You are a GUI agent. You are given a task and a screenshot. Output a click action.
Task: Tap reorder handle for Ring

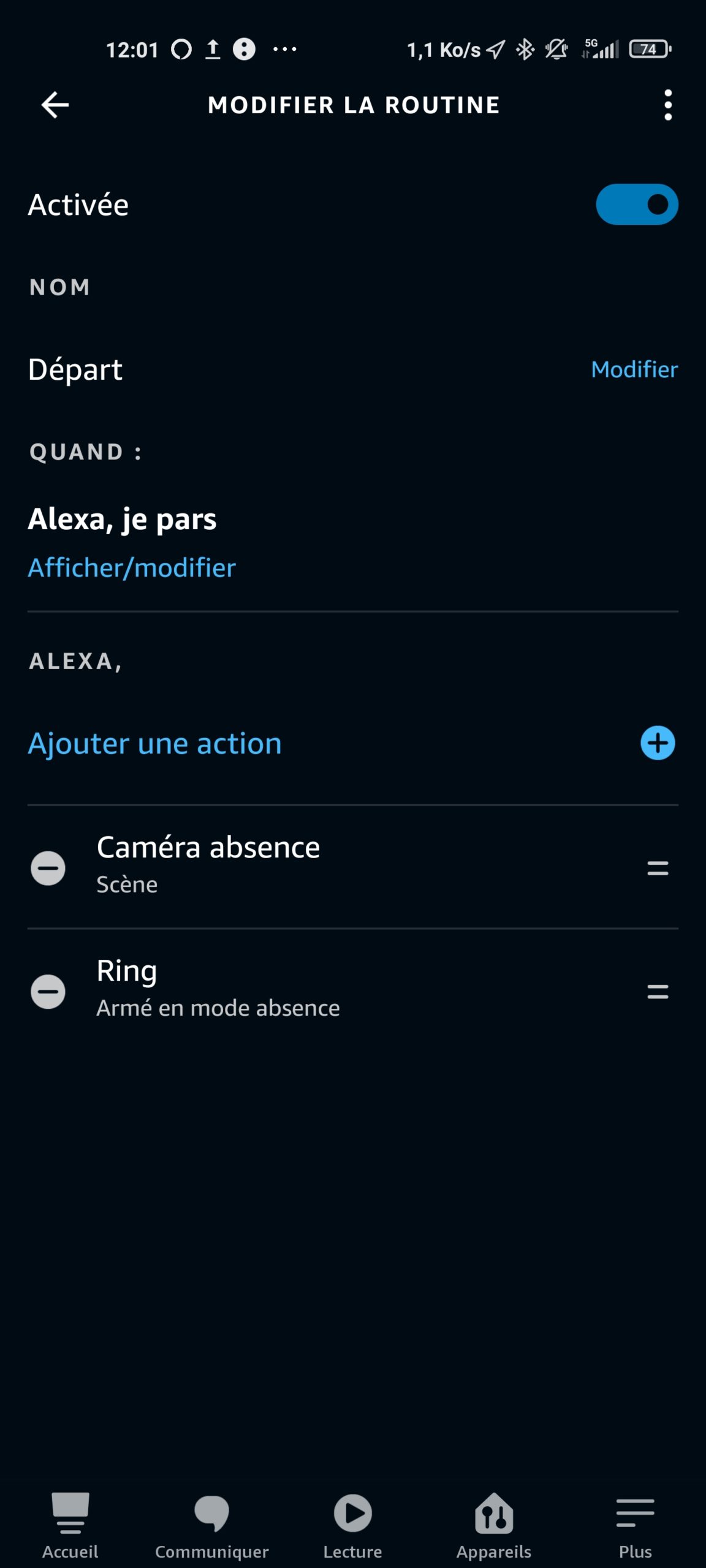tap(658, 992)
